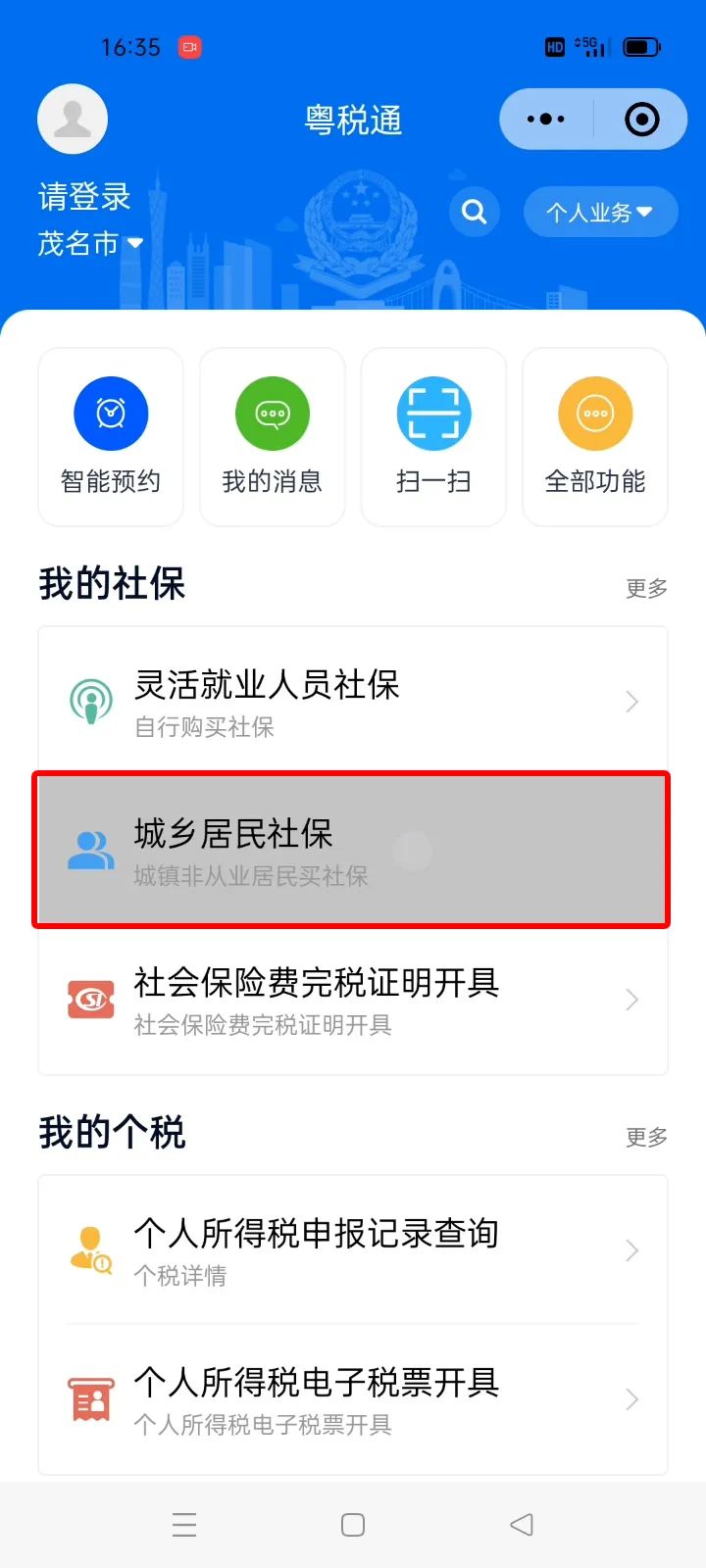Tap 更多 next to 我的社保
706x1568 pixels.
[x=647, y=588]
